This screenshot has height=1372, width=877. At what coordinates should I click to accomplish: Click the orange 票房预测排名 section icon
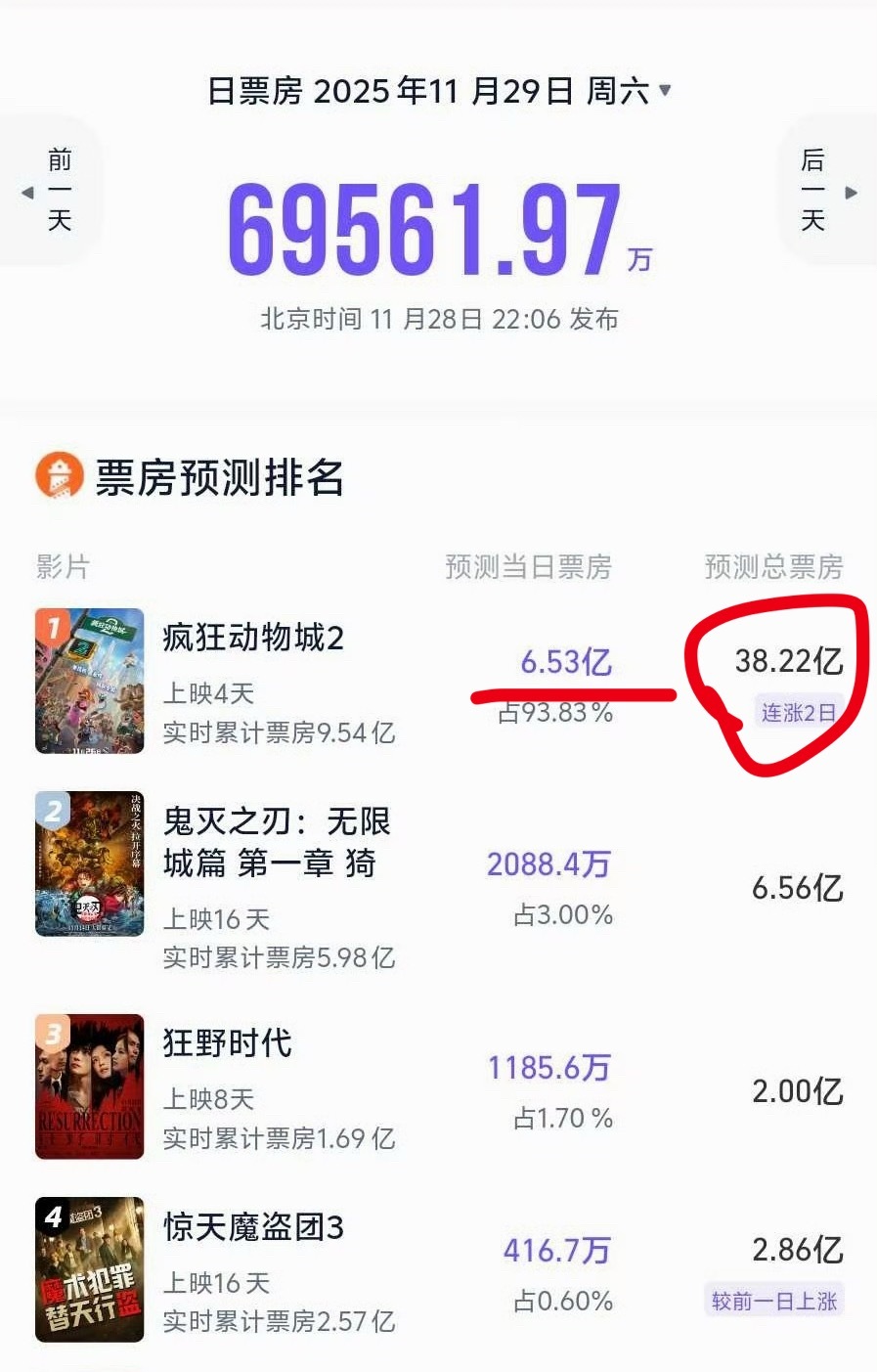pos(59,478)
